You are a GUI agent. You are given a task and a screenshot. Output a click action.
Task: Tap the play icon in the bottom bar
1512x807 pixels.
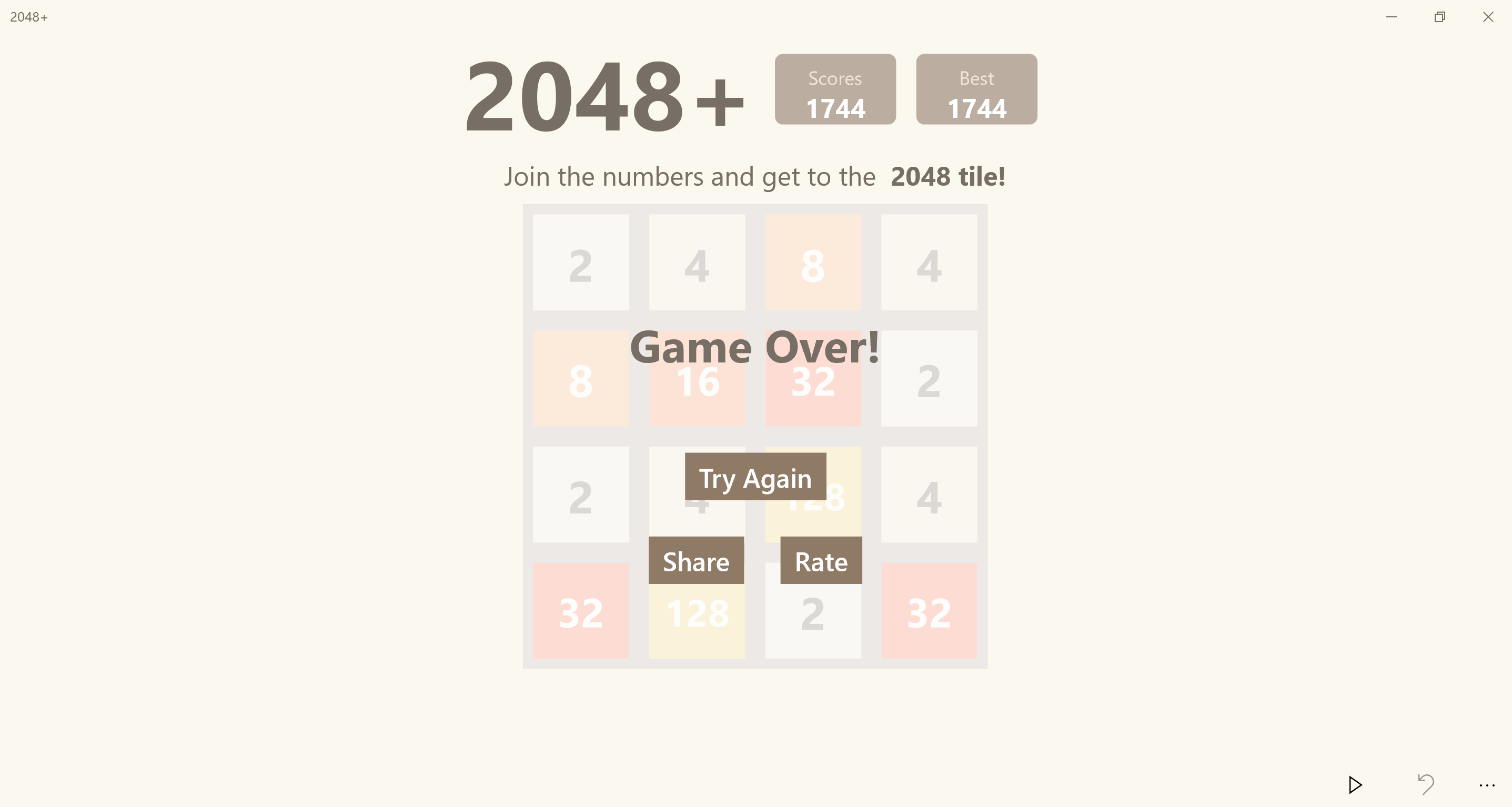pos(1355,785)
